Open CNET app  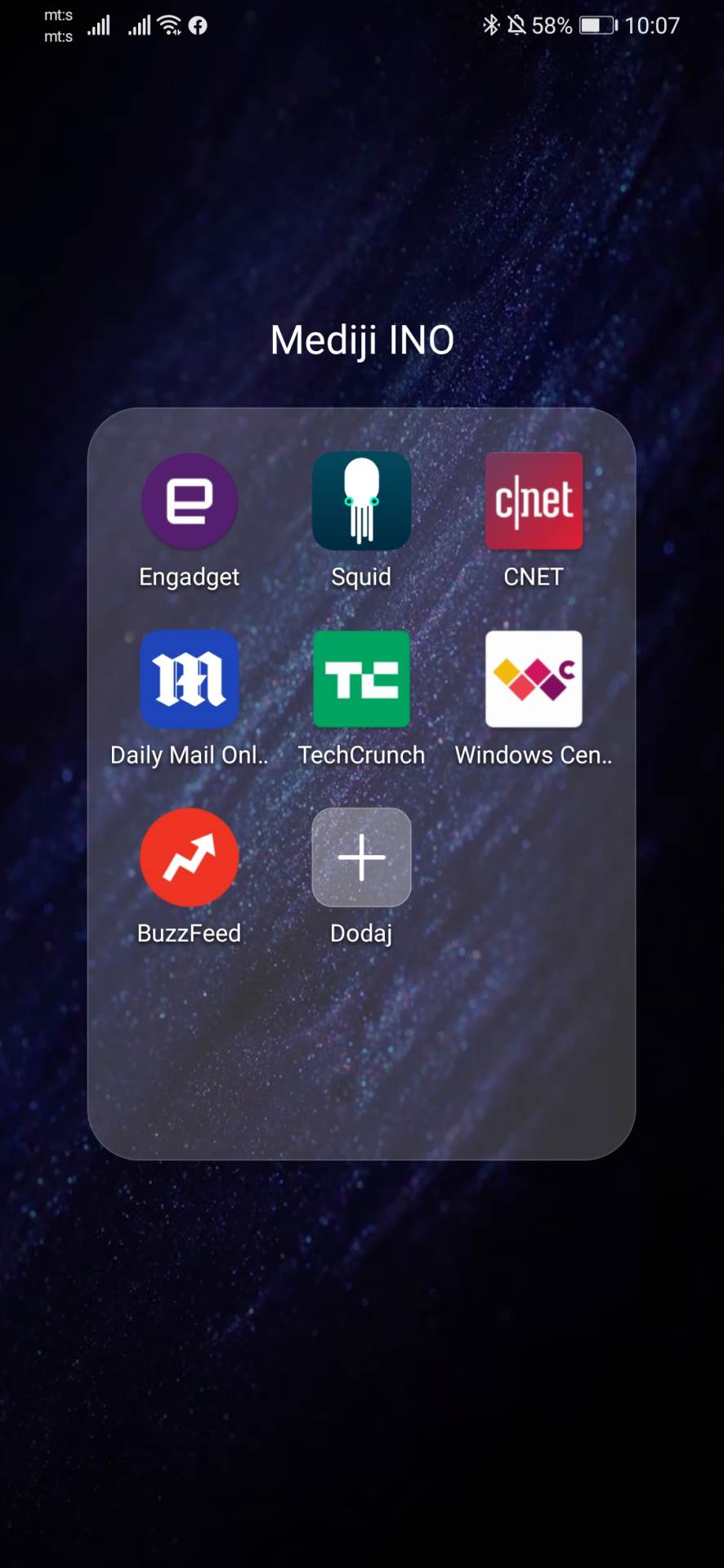click(534, 501)
